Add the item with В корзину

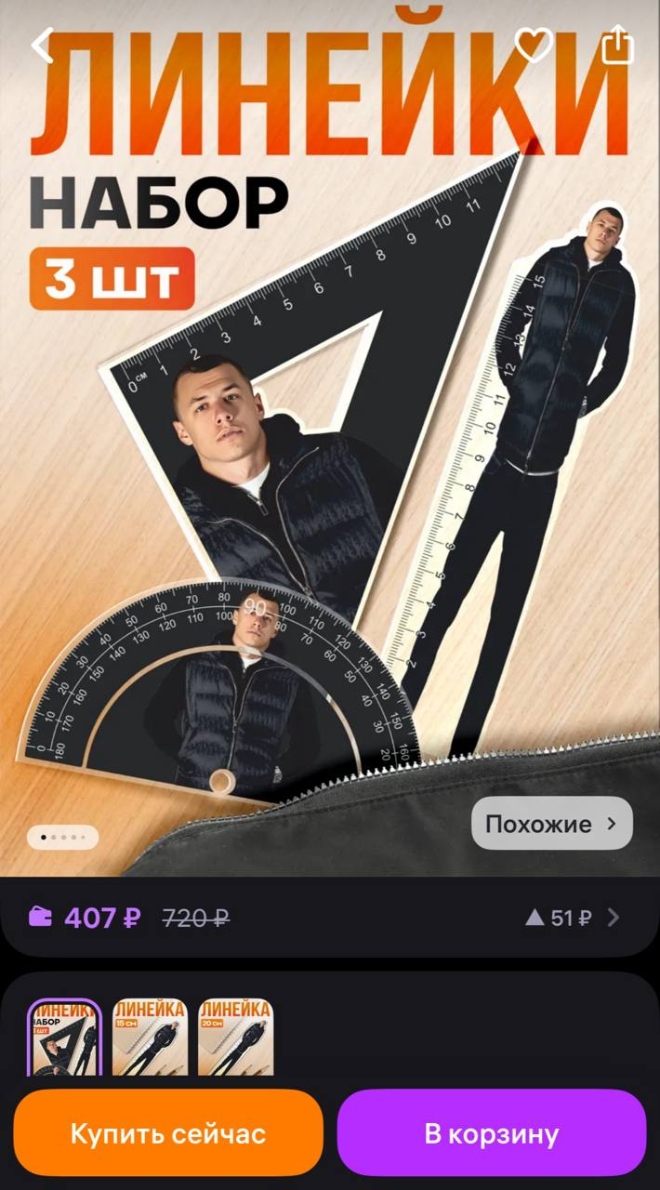491,1133
